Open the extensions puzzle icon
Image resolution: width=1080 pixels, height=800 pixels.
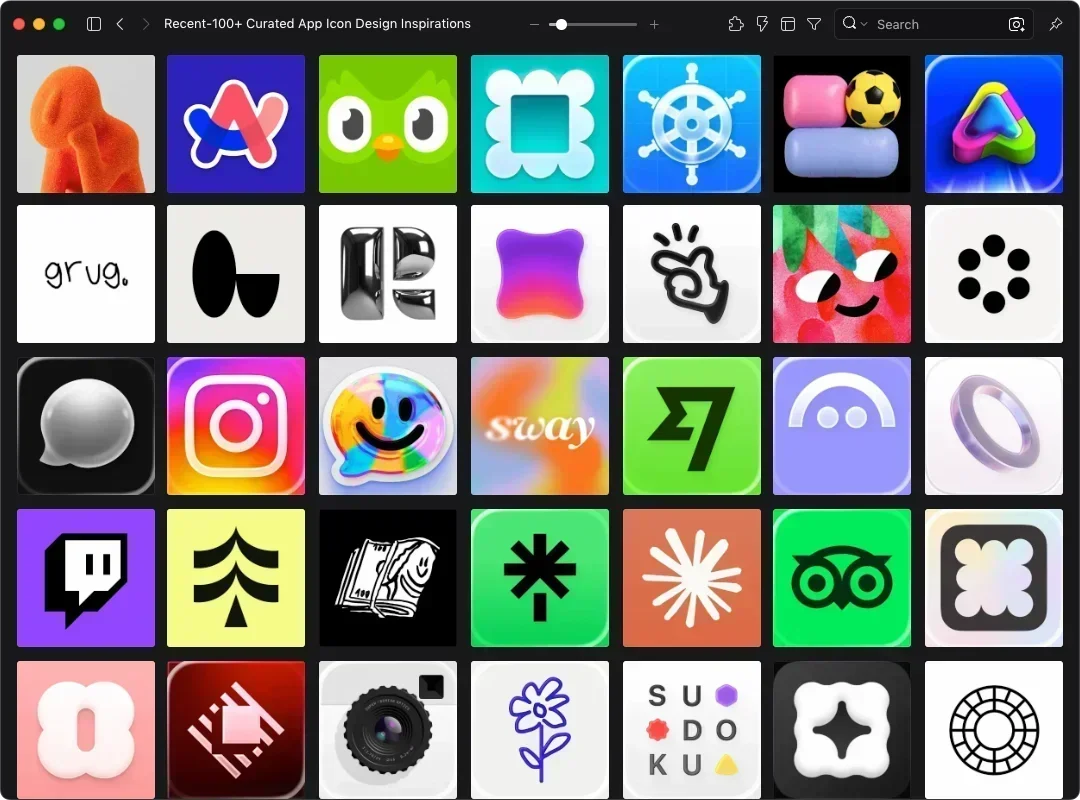pos(735,24)
